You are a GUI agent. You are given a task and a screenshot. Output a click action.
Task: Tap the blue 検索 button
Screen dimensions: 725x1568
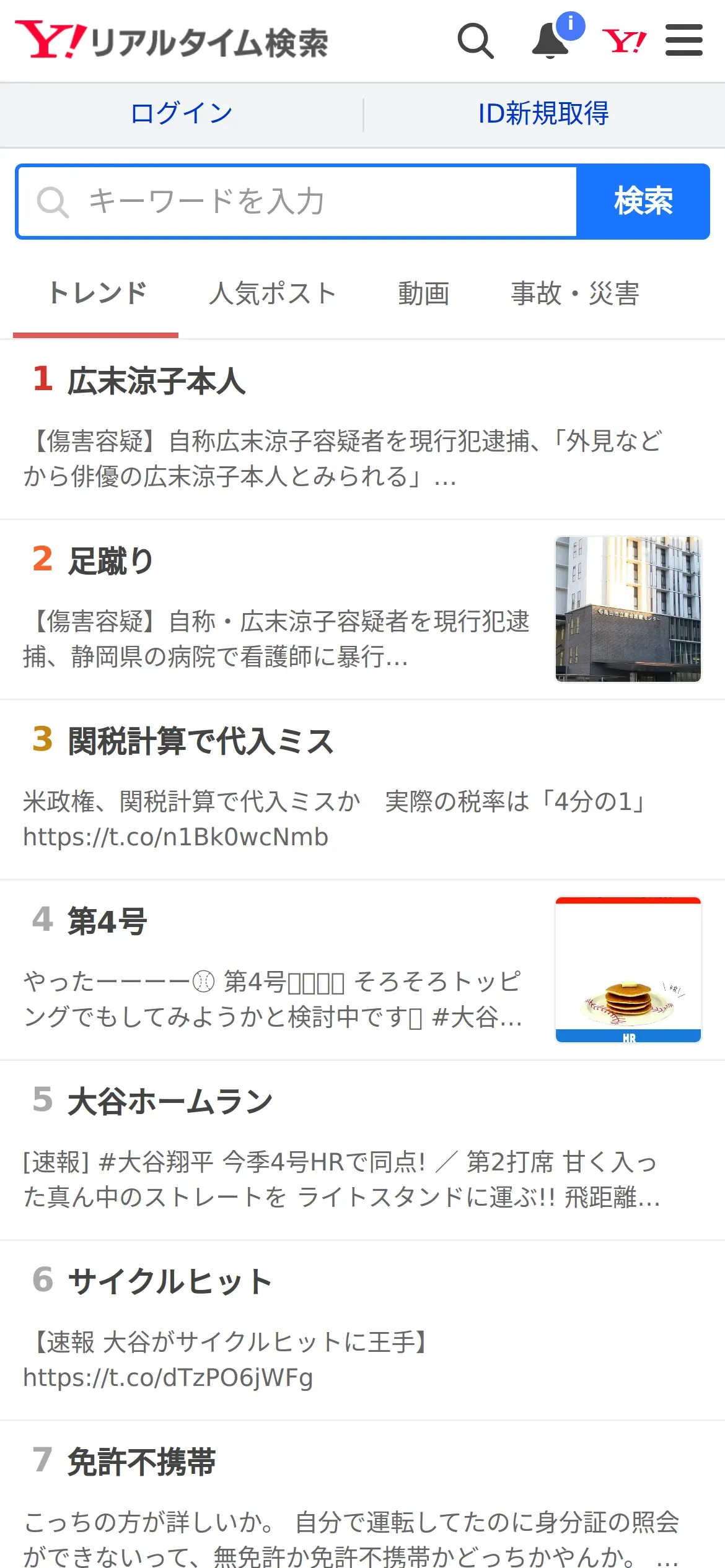[643, 202]
